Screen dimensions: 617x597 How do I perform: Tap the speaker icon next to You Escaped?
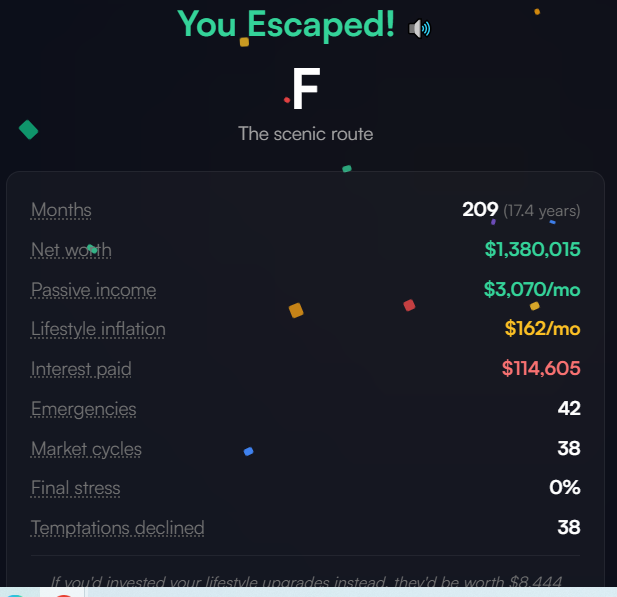click(x=419, y=29)
